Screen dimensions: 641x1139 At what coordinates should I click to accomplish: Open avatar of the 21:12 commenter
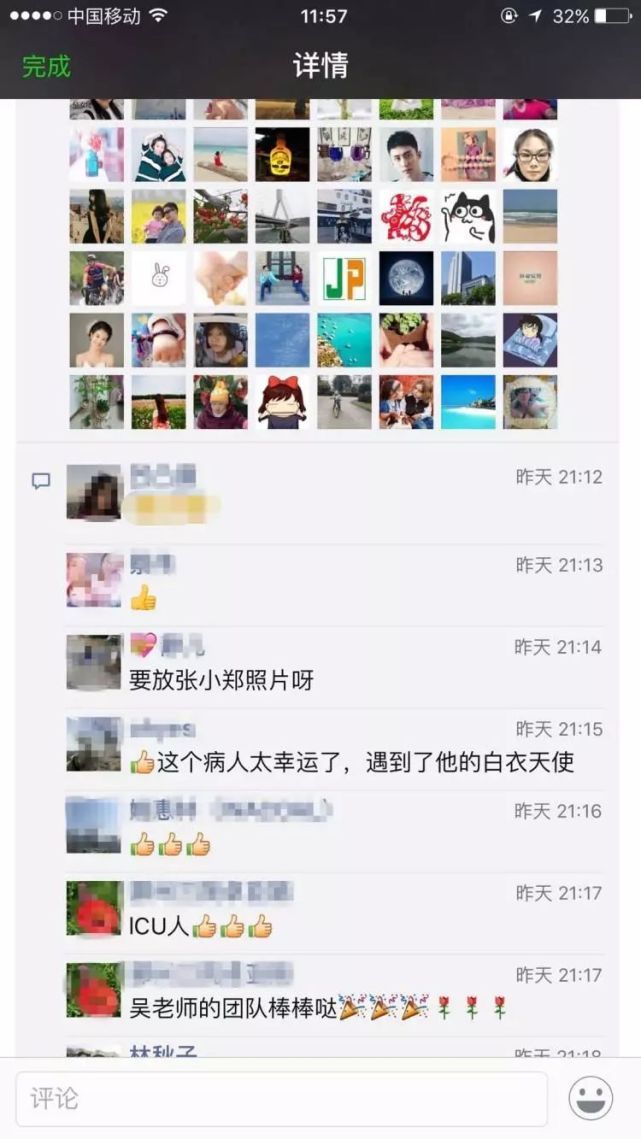pos(94,493)
